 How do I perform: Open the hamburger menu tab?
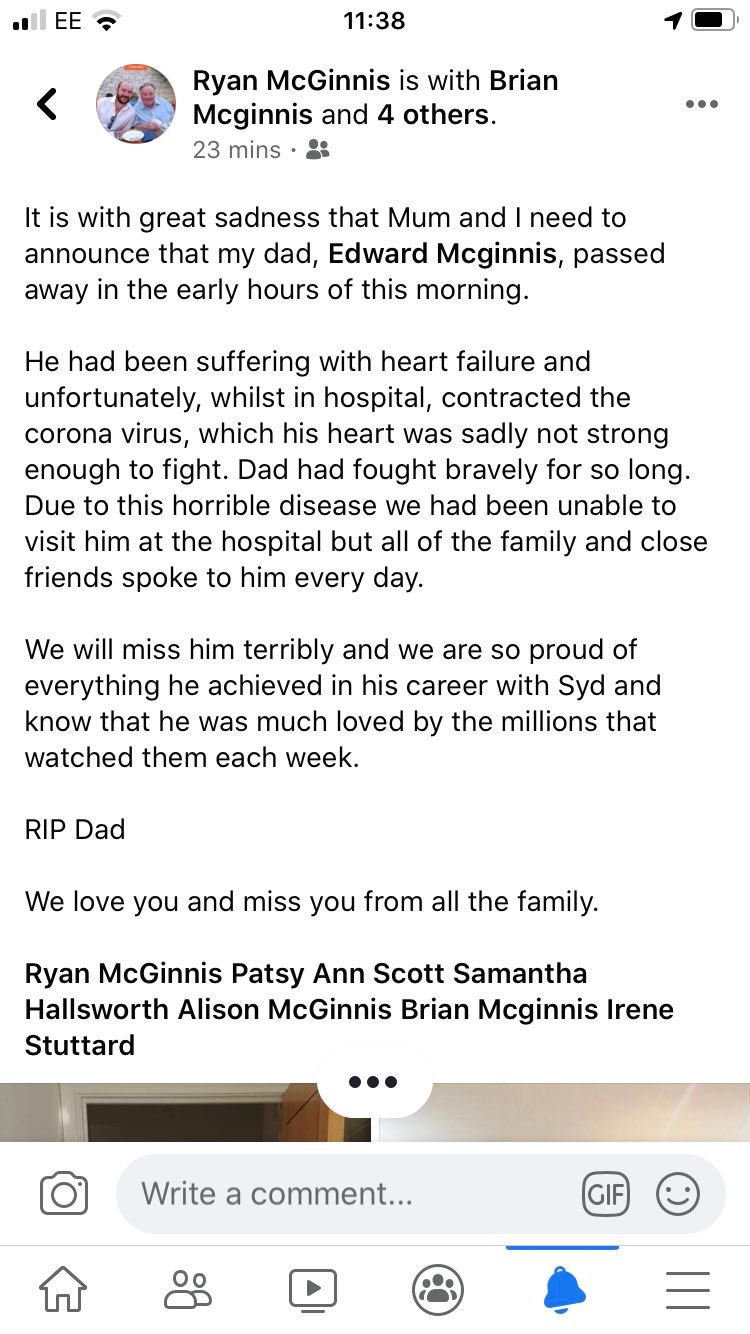pyautogui.click(x=688, y=1289)
